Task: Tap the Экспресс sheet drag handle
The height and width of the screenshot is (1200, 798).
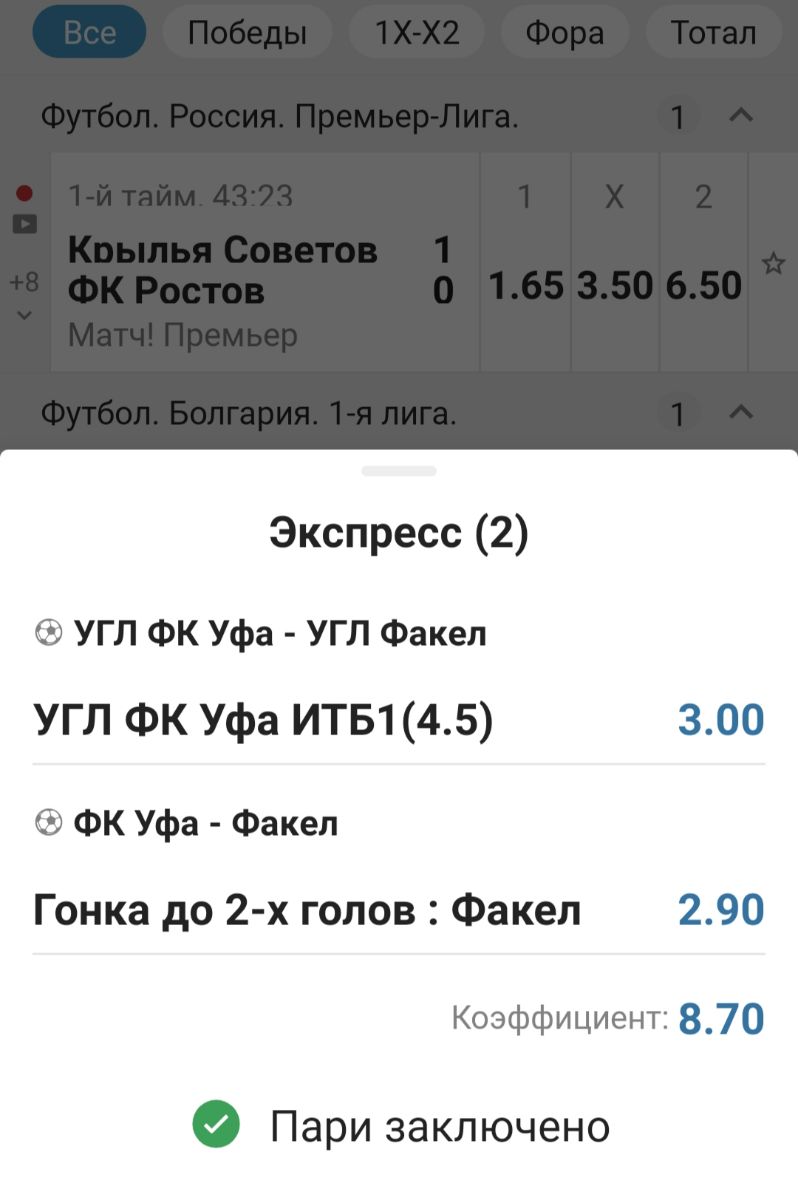Action: 399,471
